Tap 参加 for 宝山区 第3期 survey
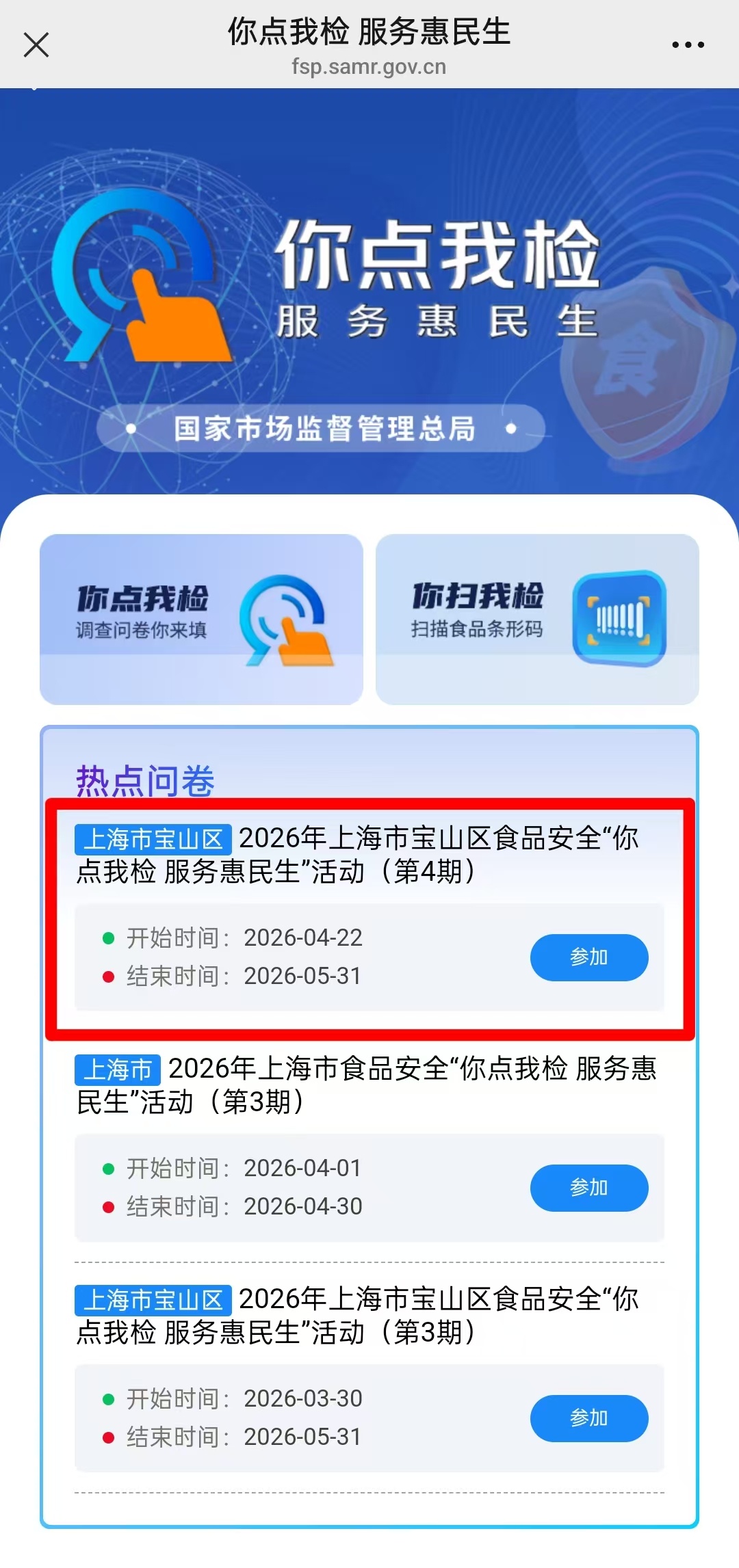The height and width of the screenshot is (1568, 739). coord(589,1418)
